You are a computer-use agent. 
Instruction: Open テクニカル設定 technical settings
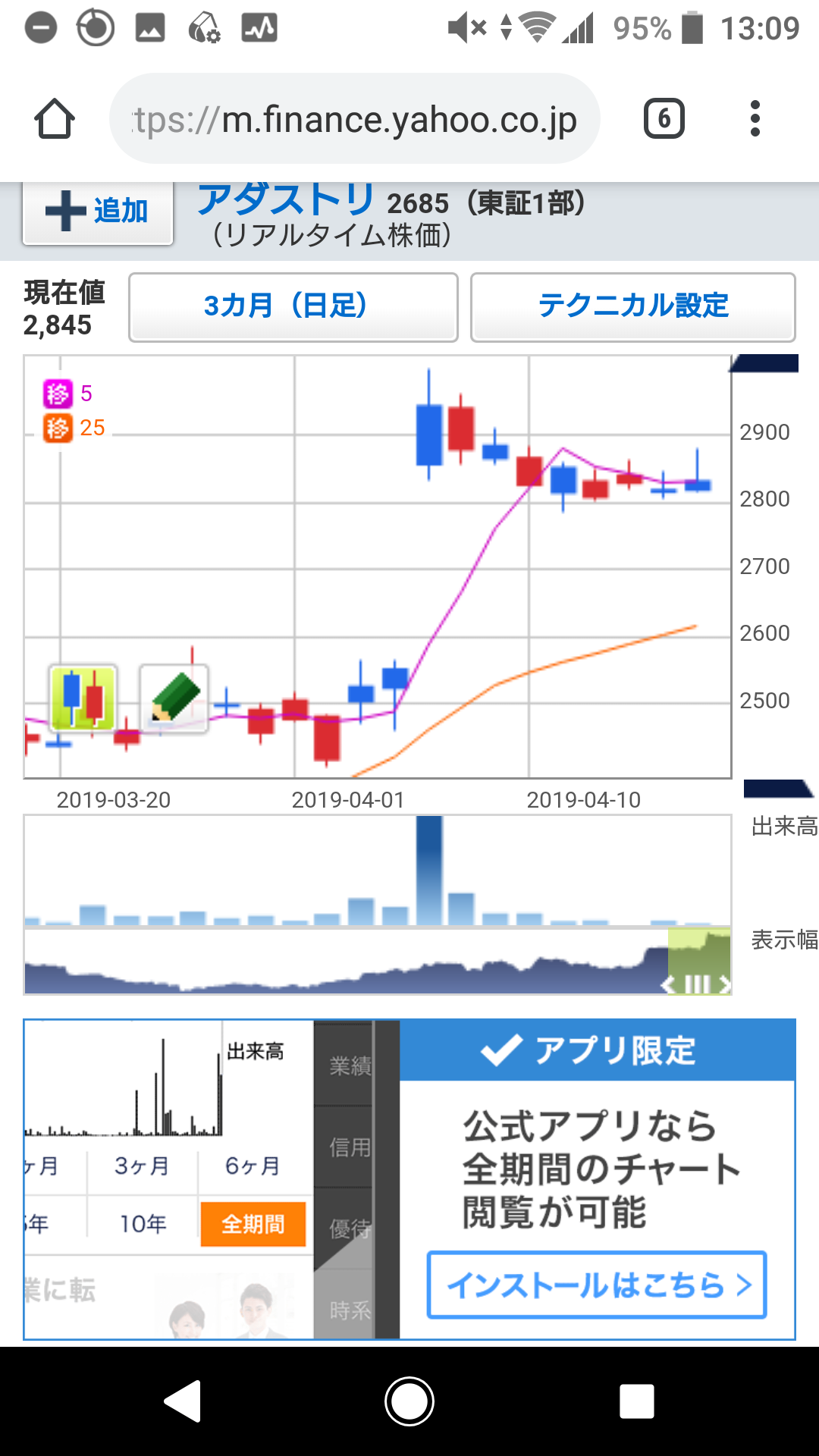click(632, 307)
